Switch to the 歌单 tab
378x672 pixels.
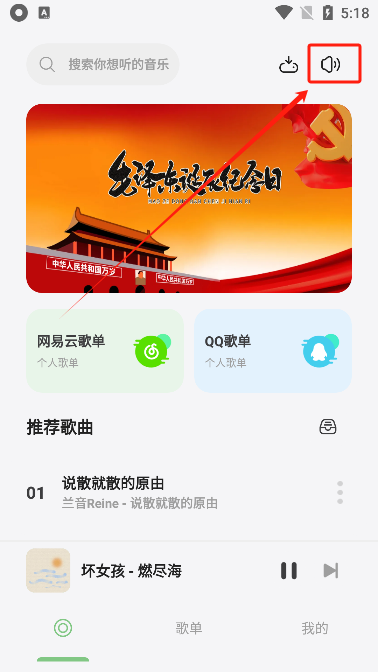click(189, 628)
